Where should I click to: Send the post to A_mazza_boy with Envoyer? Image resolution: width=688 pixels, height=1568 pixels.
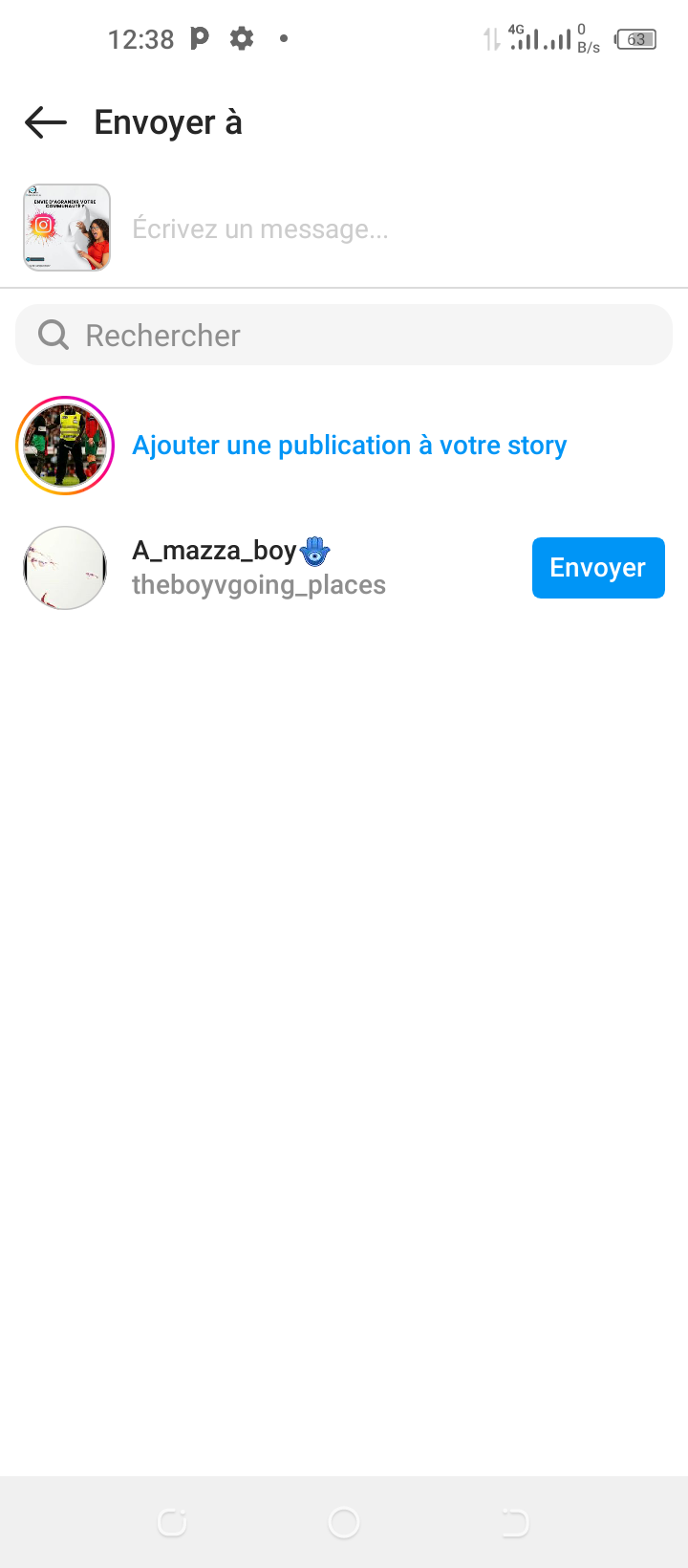pyautogui.click(x=597, y=568)
